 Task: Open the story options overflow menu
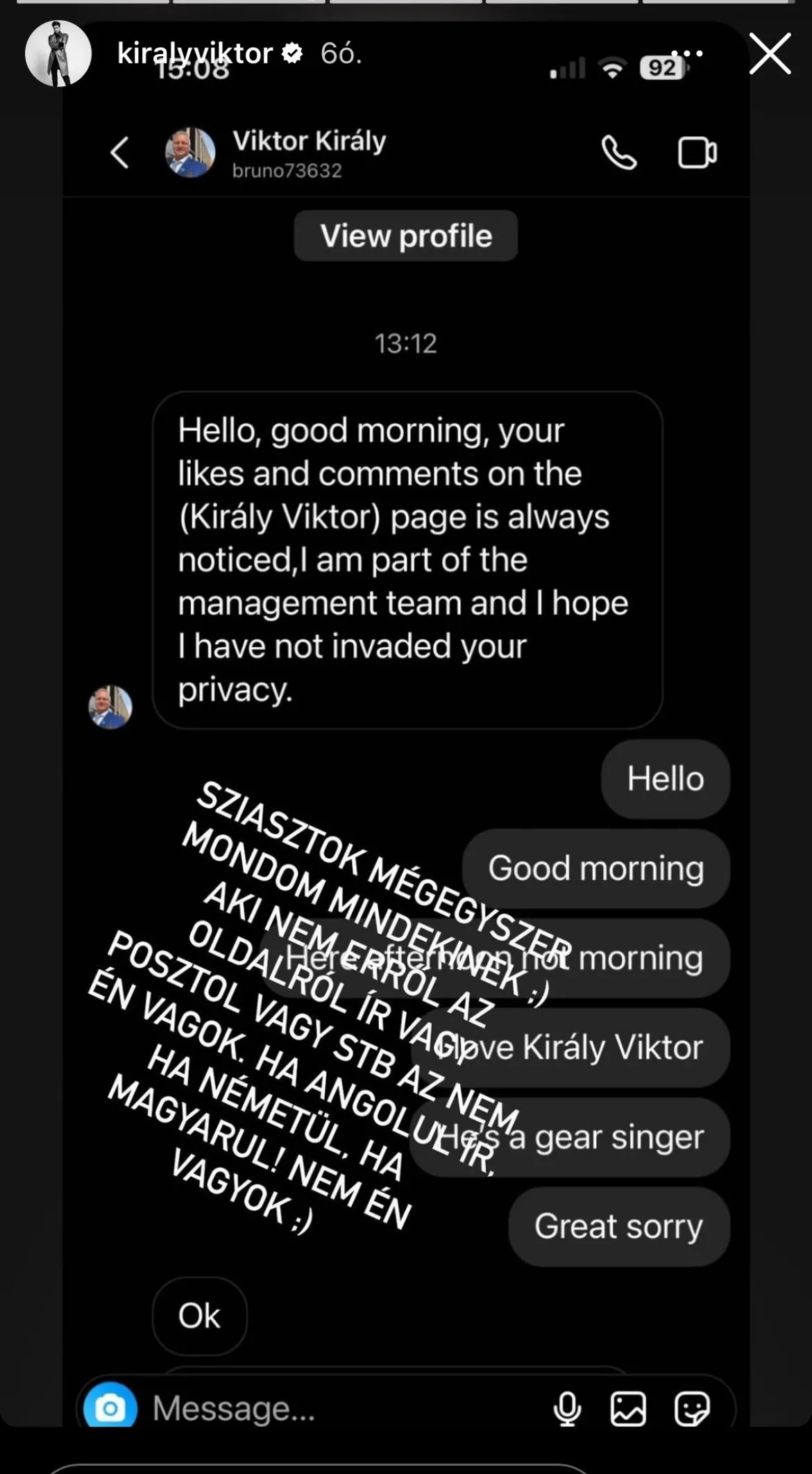(687, 53)
